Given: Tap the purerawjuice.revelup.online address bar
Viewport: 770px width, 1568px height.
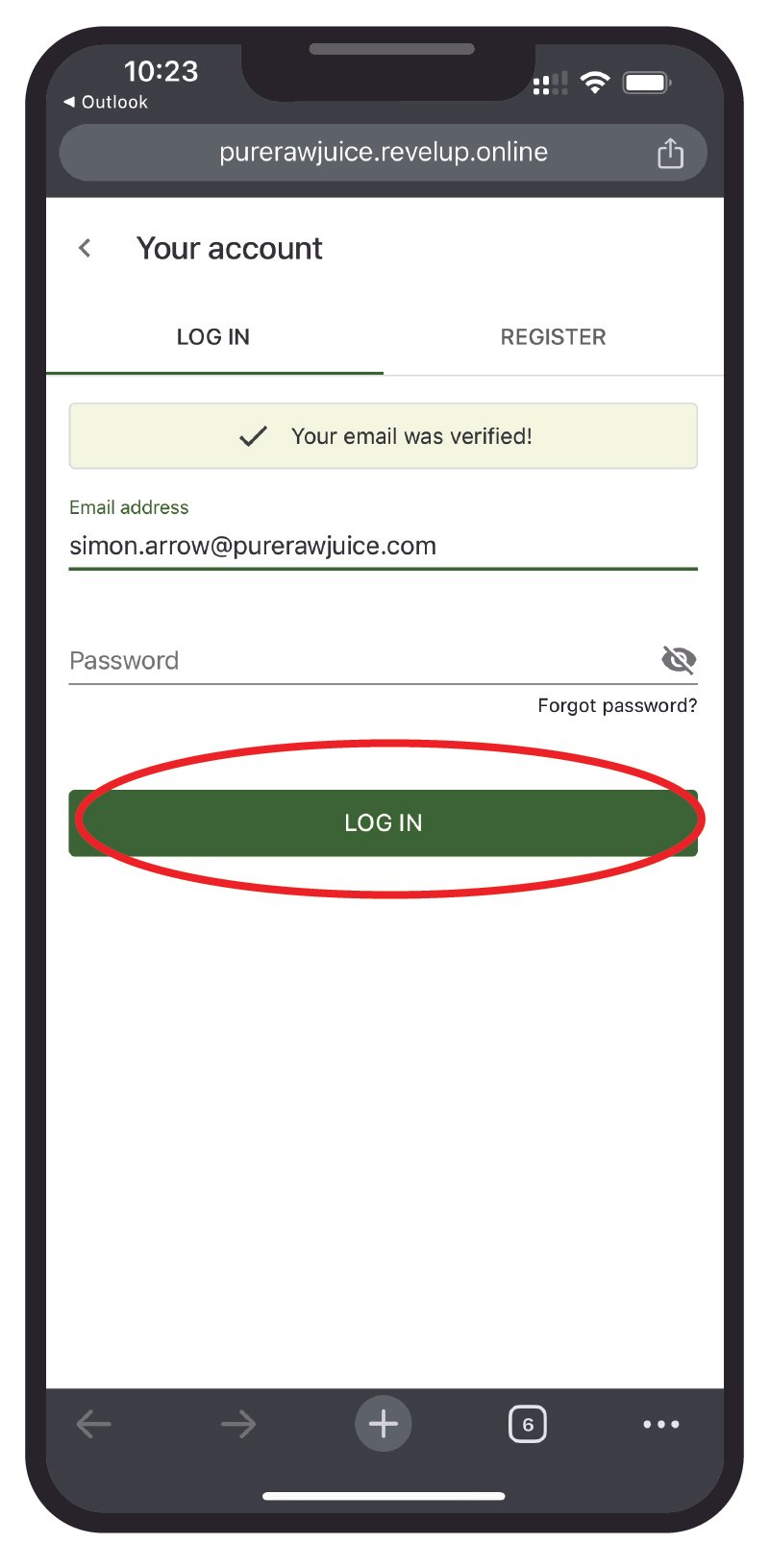Looking at the screenshot, I should click(x=384, y=152).
